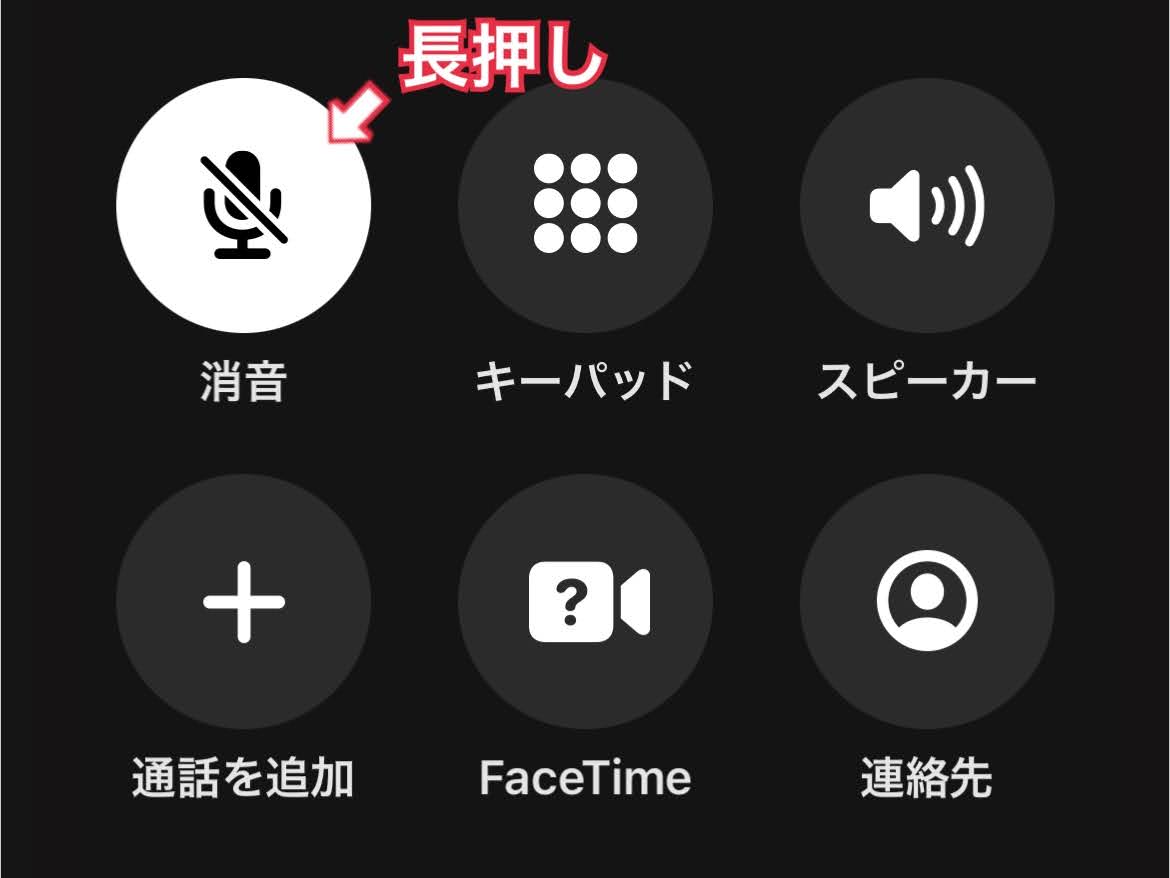The image size is (1170, 878).
Task: Add another call with 通話を追加
Action: [243, 602]
